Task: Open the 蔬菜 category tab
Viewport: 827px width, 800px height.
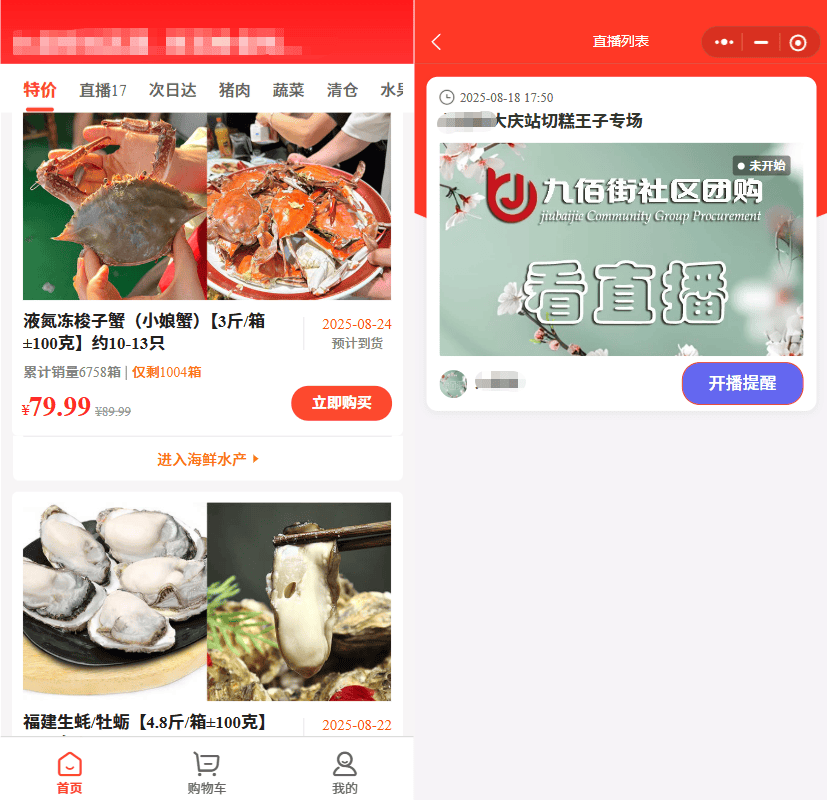Action: (x=288, y=90)
